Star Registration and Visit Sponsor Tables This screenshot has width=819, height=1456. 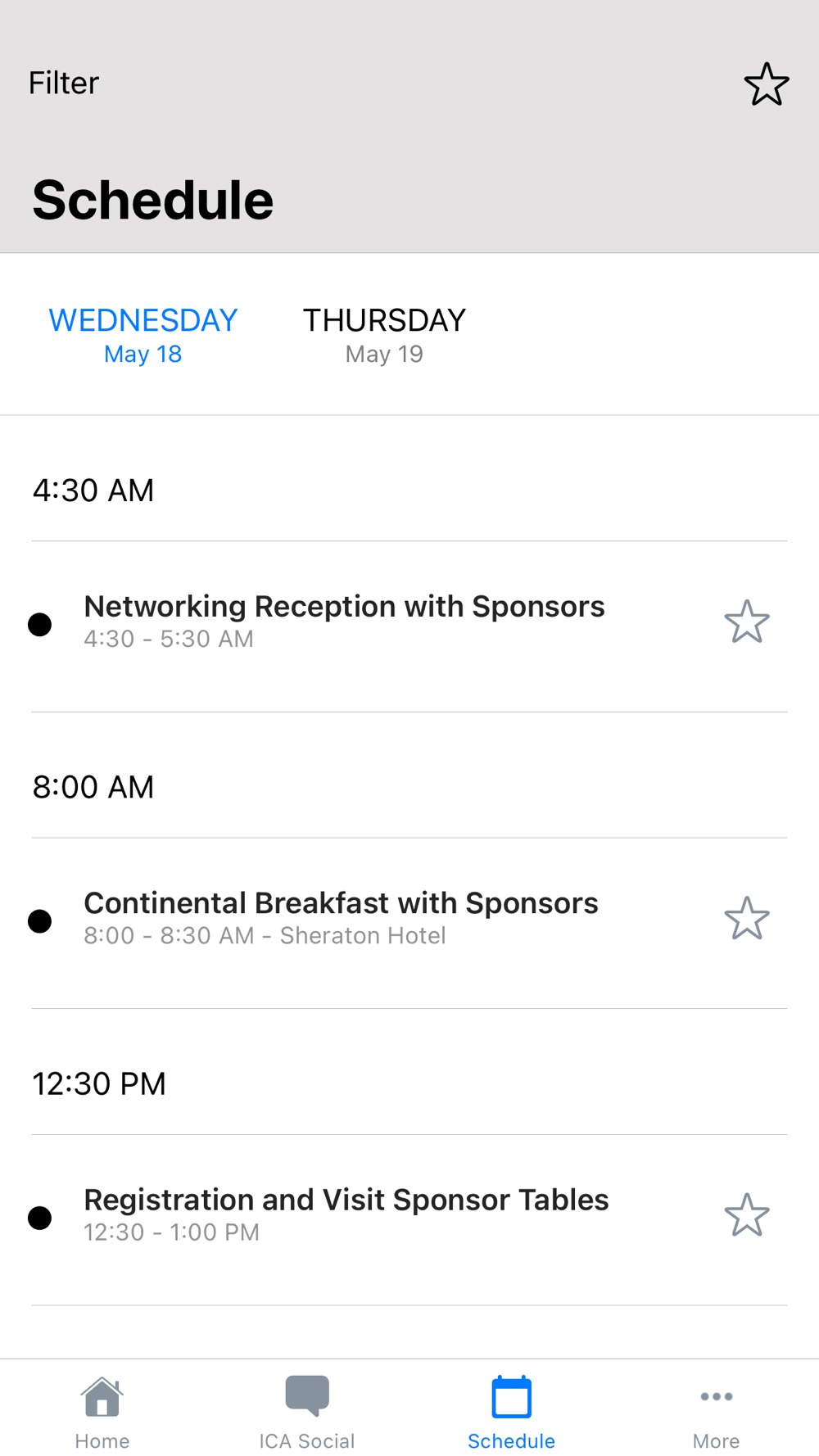point(747,1214)
